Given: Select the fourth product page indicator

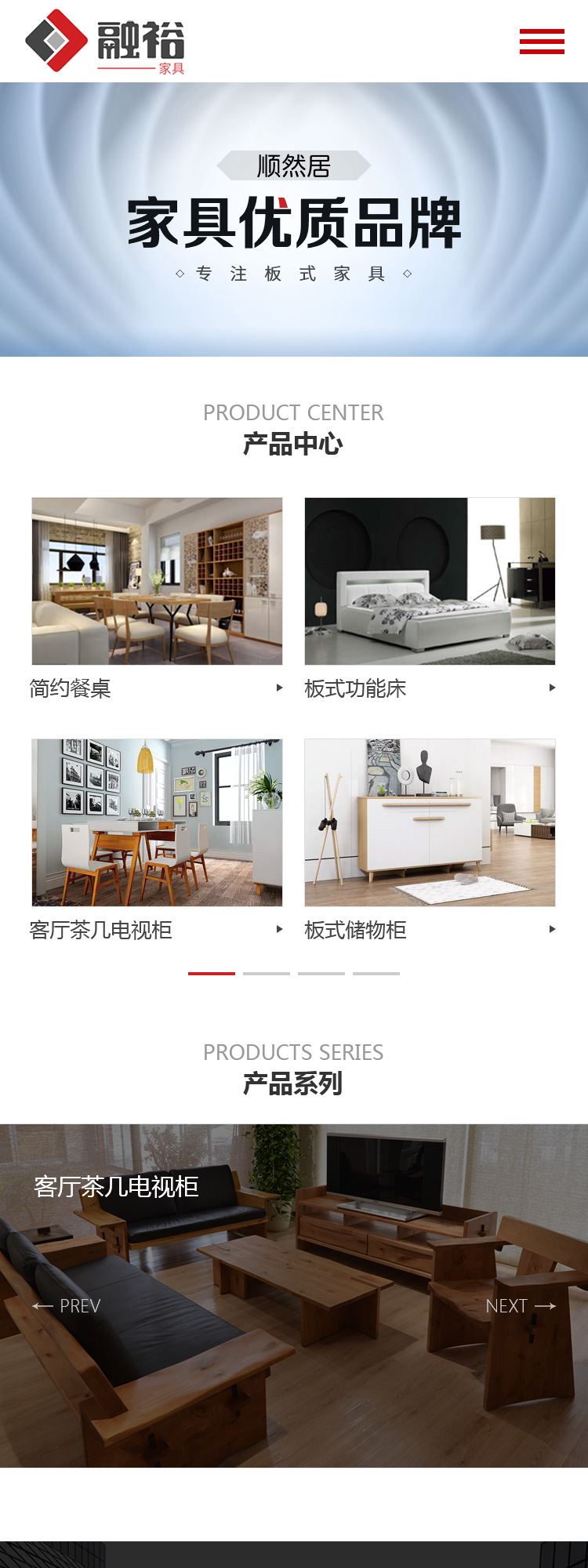Looking at the screenshot, I should point(376,973).
